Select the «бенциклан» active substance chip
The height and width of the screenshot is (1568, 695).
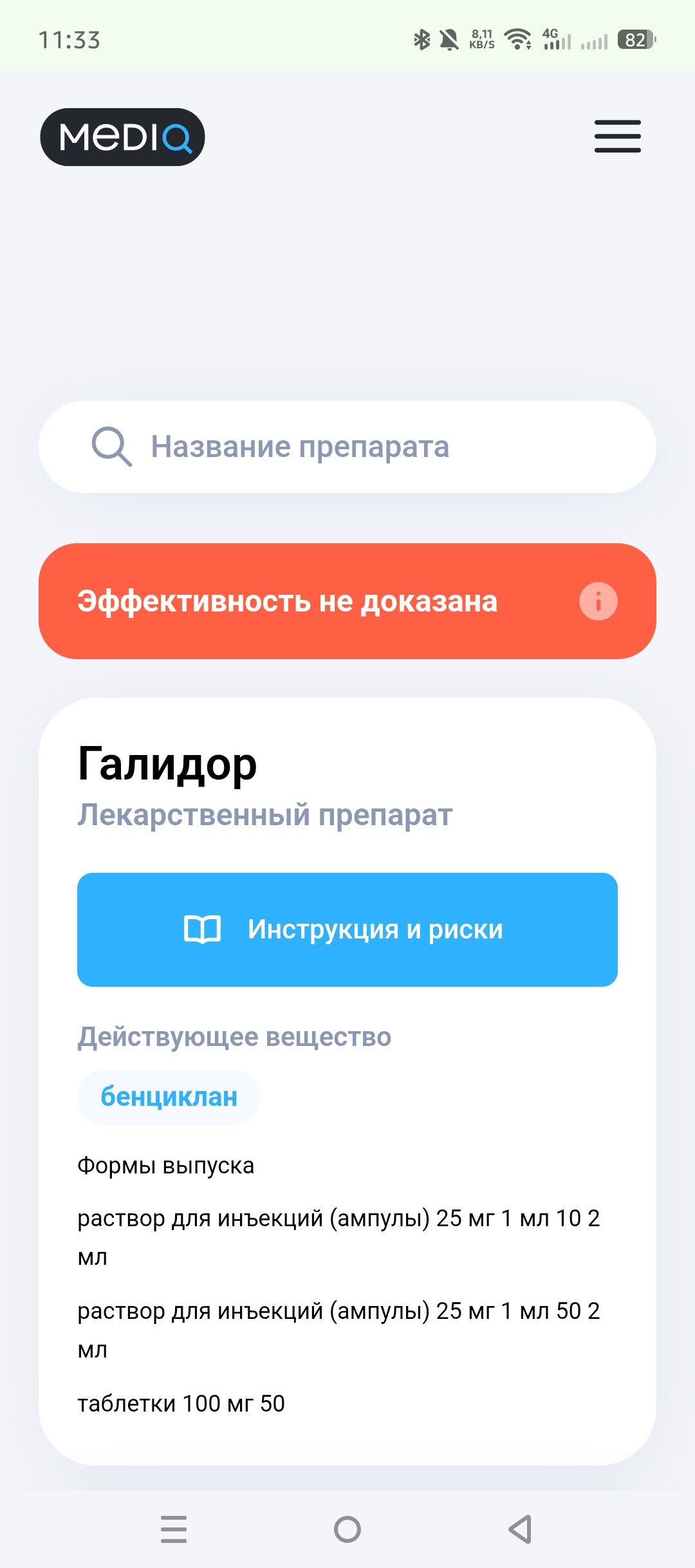point(169,1097)
